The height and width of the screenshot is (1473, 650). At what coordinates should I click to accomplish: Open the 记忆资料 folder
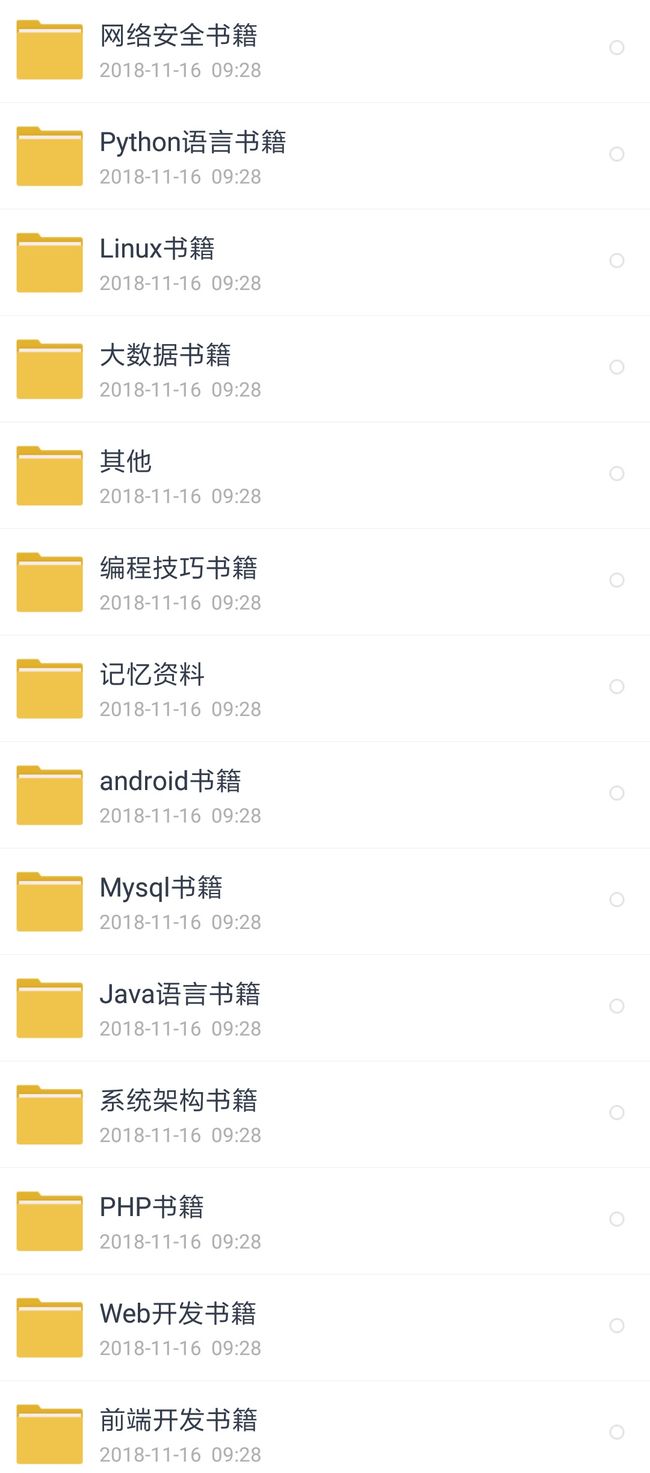pyautogui.click(x=325, y=689)
